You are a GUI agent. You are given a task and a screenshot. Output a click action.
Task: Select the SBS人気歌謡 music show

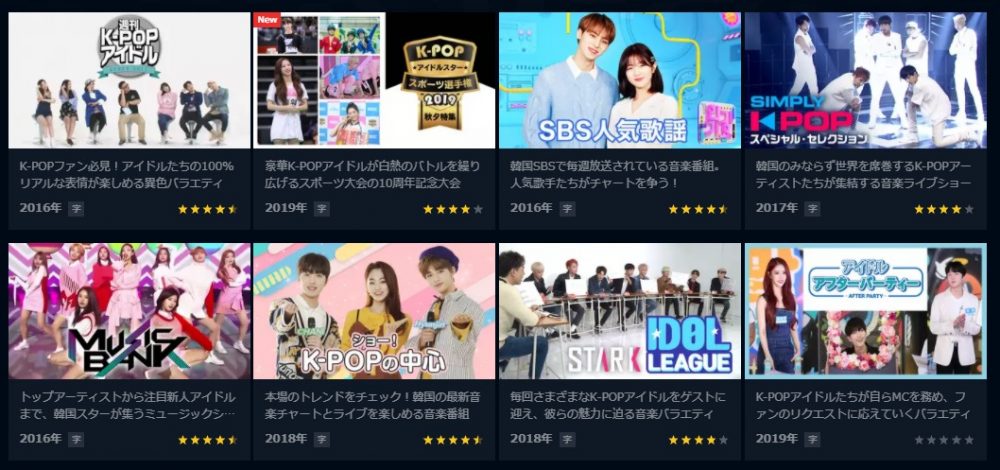[619, 82]
